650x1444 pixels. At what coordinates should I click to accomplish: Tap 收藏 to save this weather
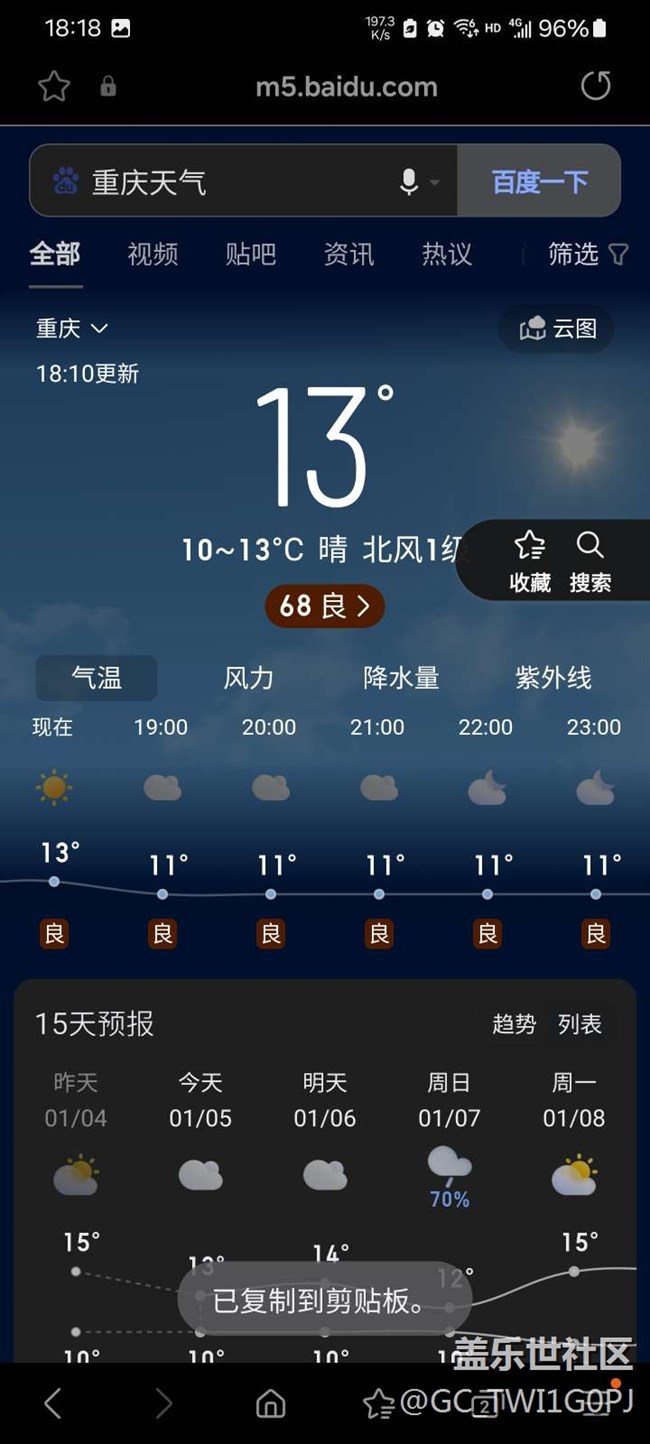point(530,561)
